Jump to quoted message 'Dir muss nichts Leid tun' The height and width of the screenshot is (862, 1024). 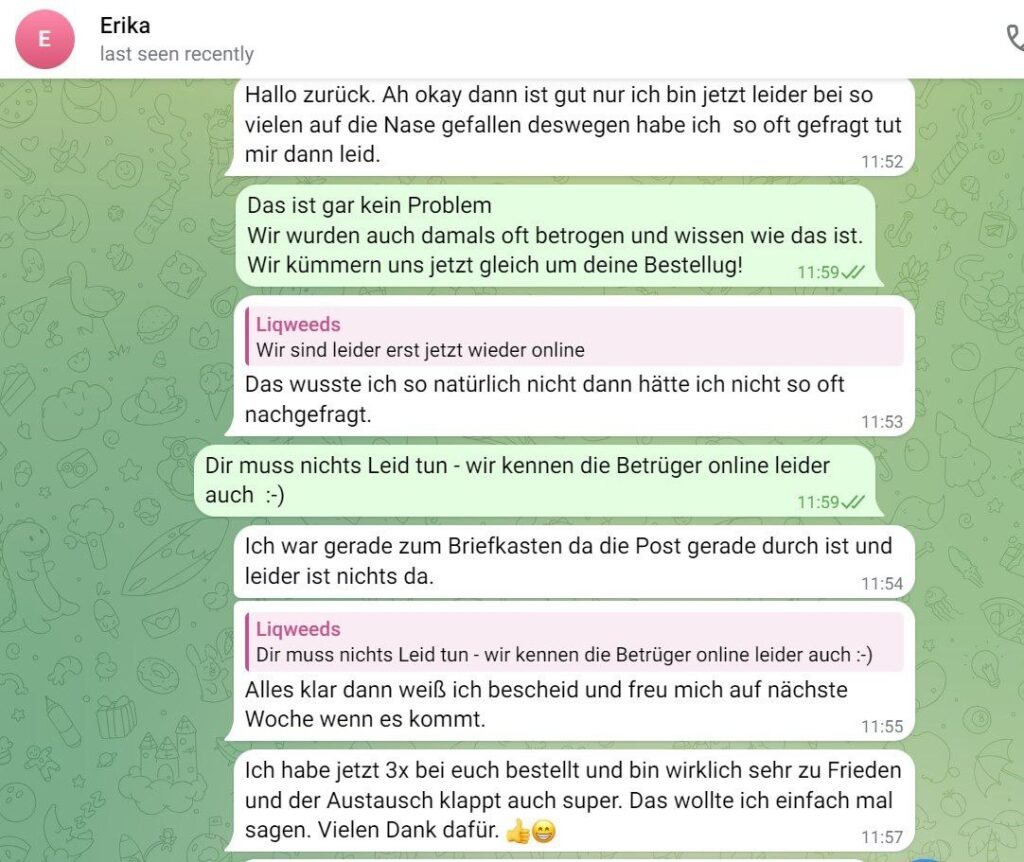pos(574,642)
